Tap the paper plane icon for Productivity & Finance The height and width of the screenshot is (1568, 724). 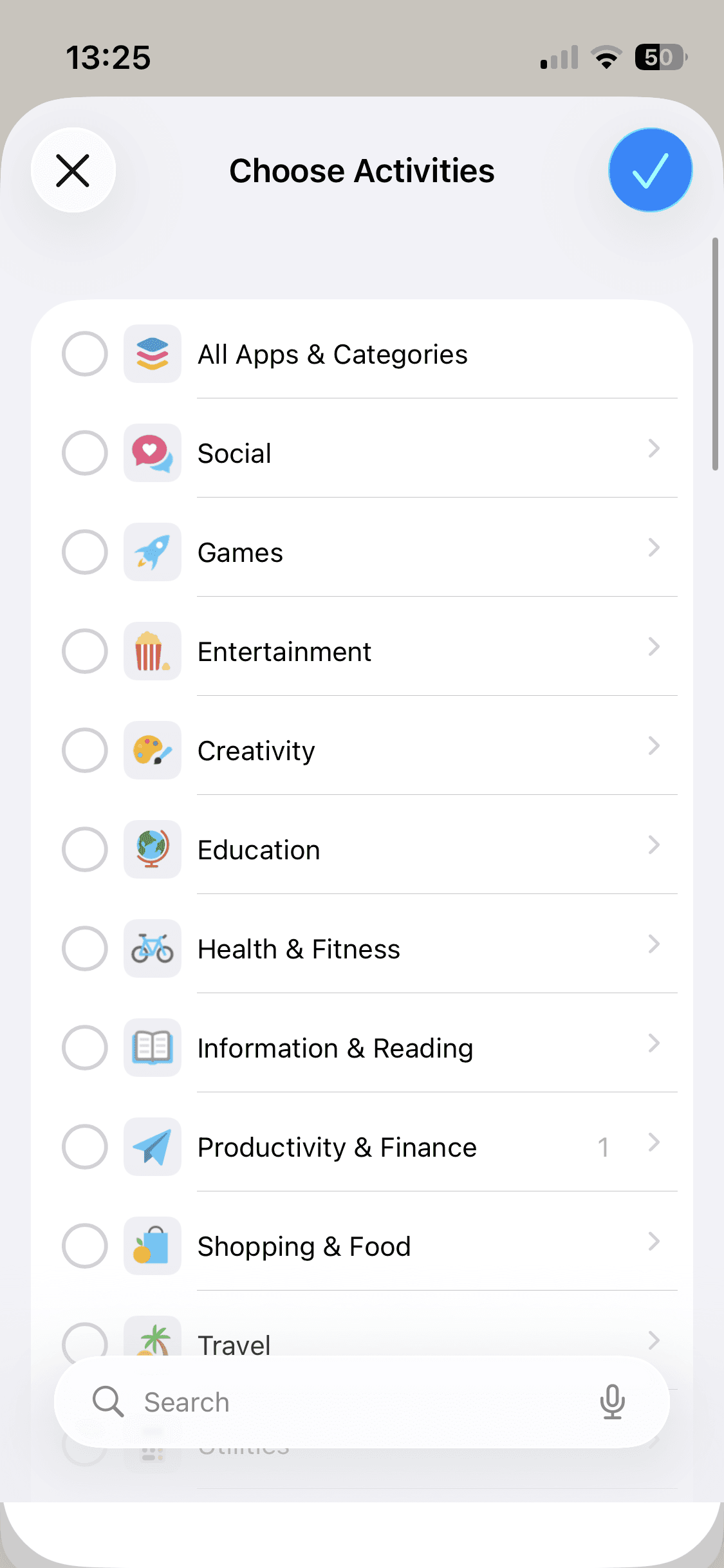(x=152, y=1147)
